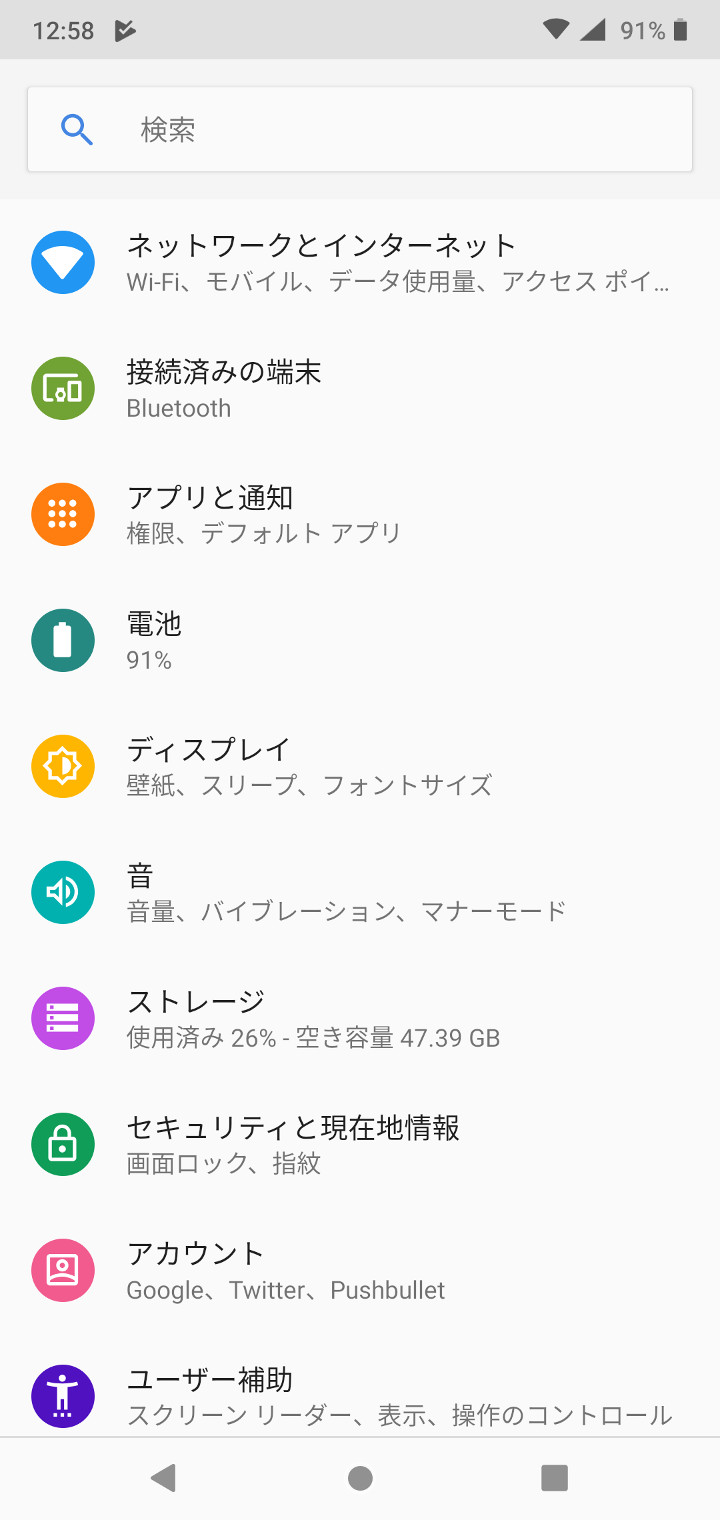This screenshot has width=720, height=1520.
Task: Open 音 sound settings
Action: (360, 892)
